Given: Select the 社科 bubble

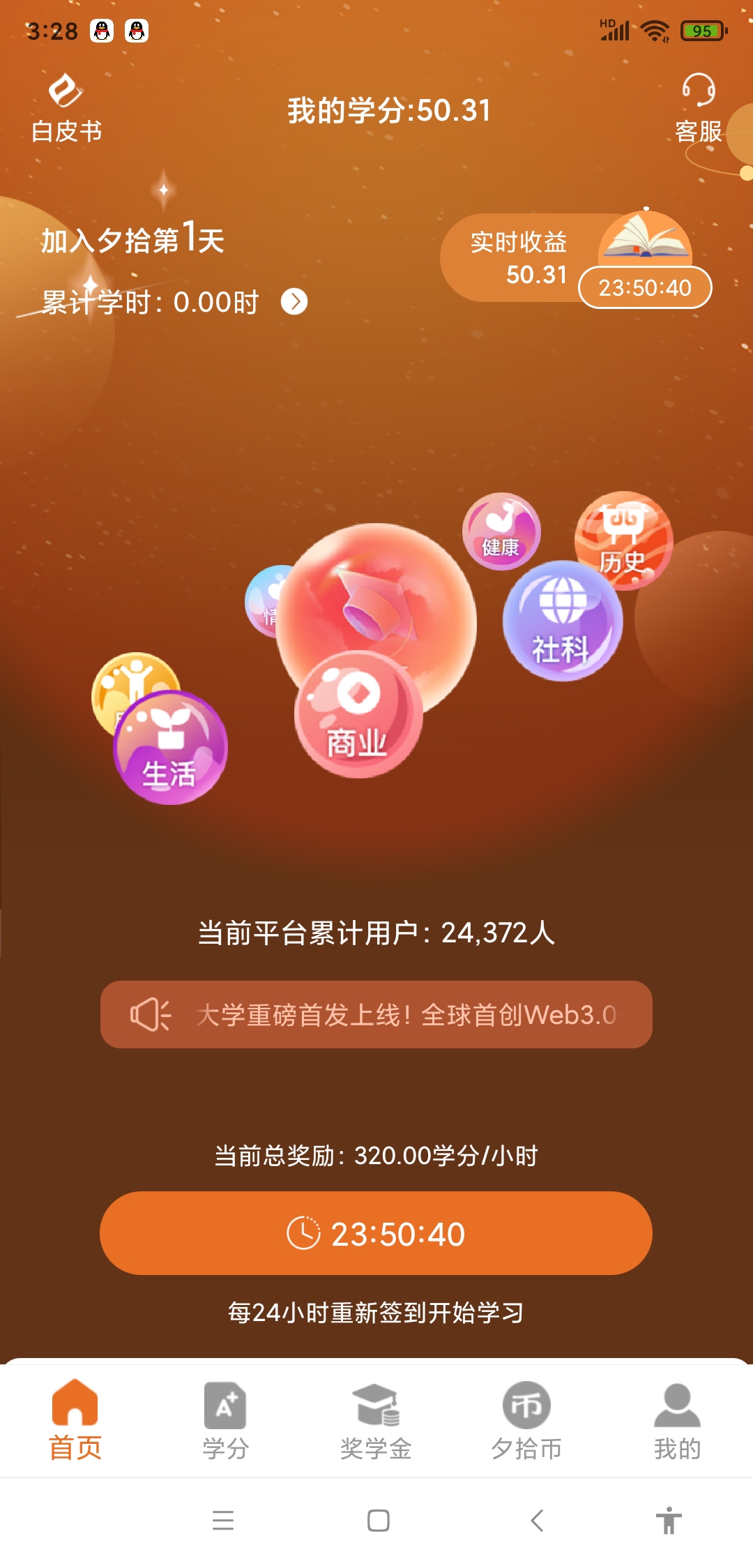Looking at the screenshot, I should [x=562, y=621].
